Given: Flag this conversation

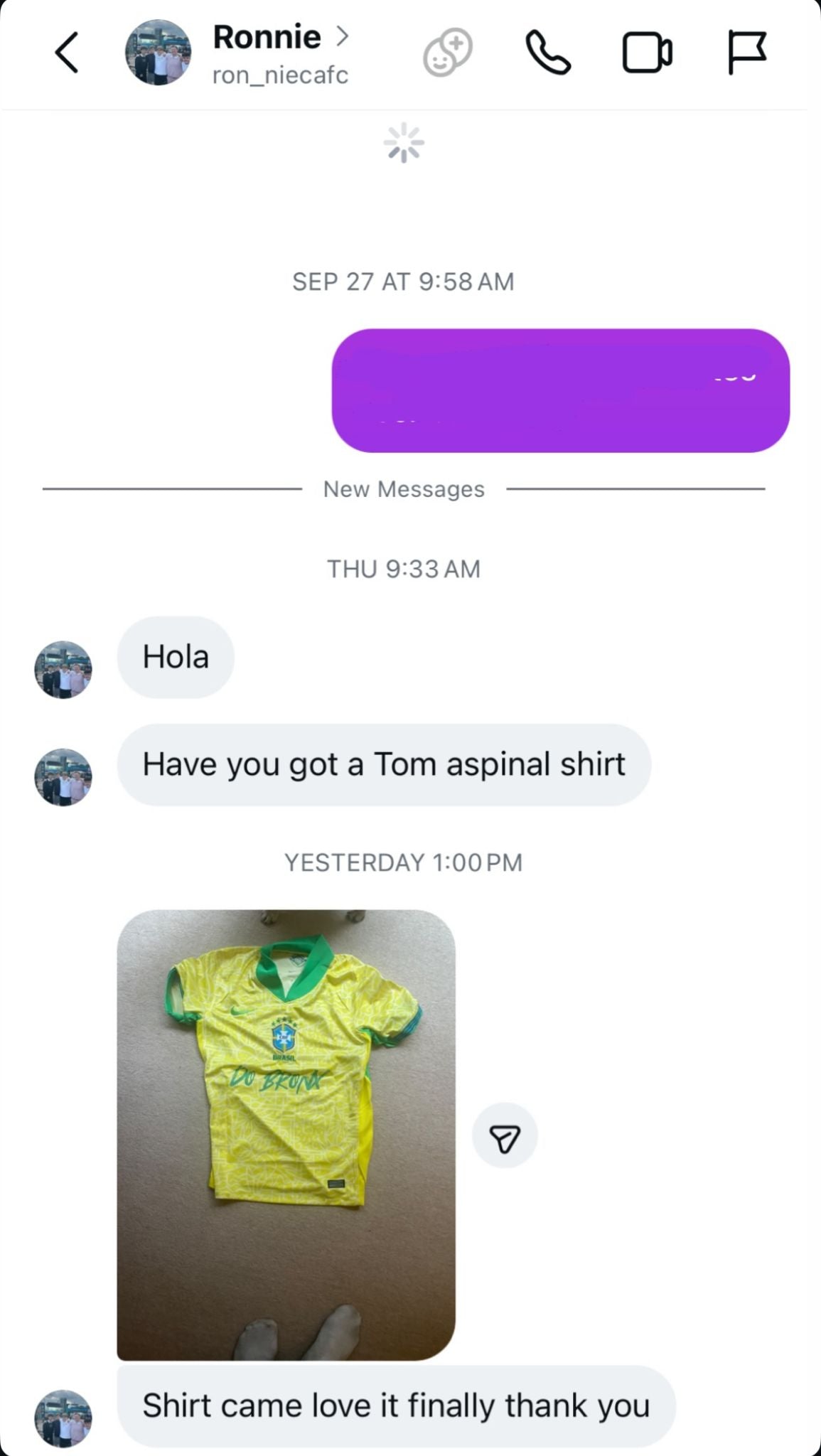Looking at the screenshot, I should 746,53.
